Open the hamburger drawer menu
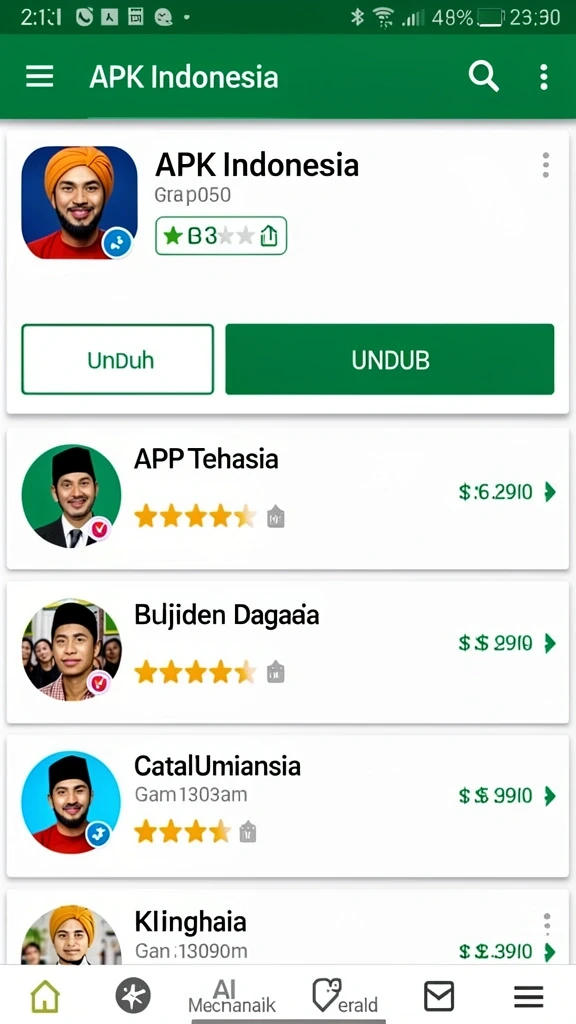The image size is (576, 1024). pyautogui.click(x=40, y=77)
